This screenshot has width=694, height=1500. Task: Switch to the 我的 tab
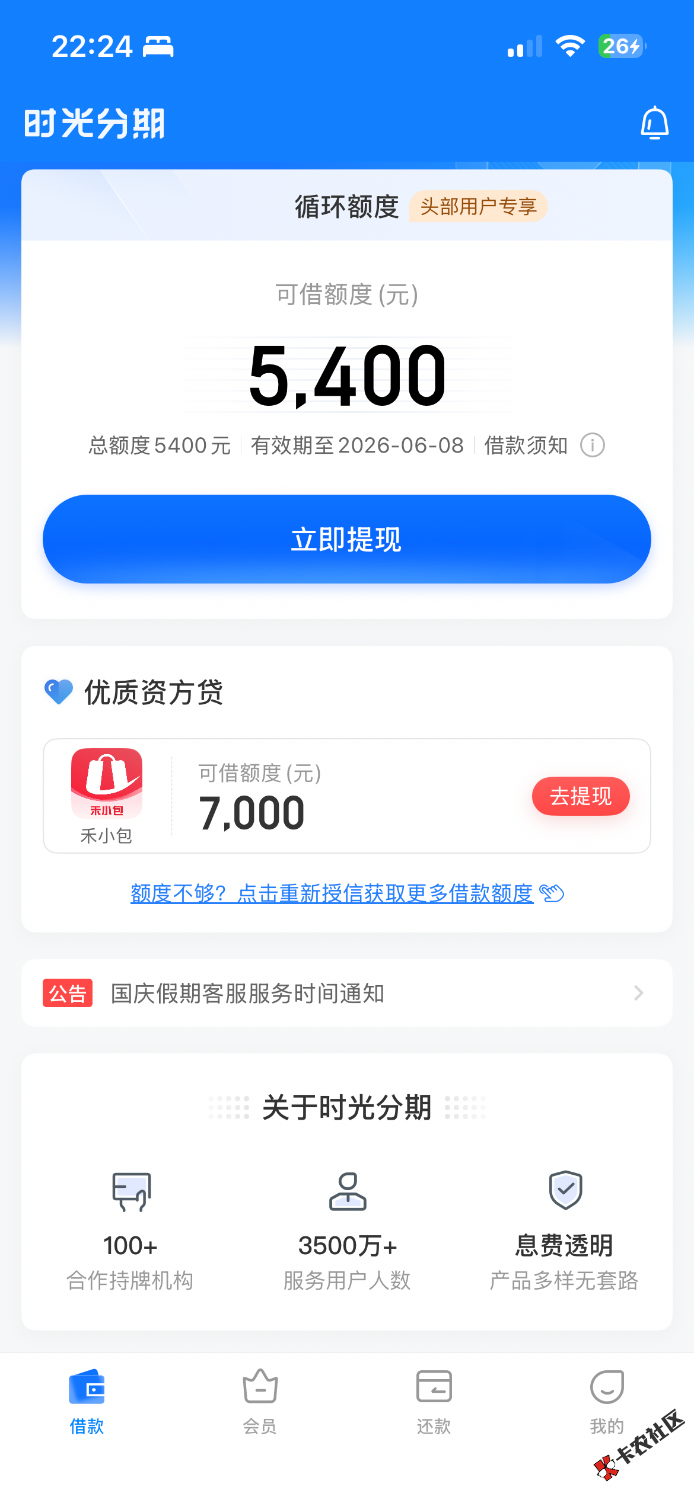[x=607, y=1402]
